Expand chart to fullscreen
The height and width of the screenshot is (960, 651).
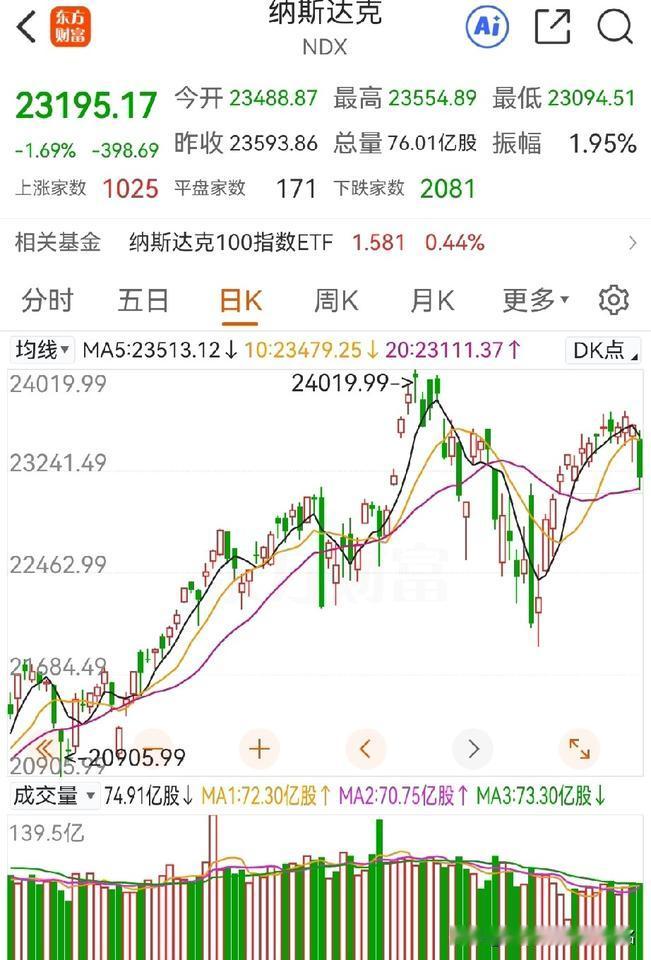(579, 749)
